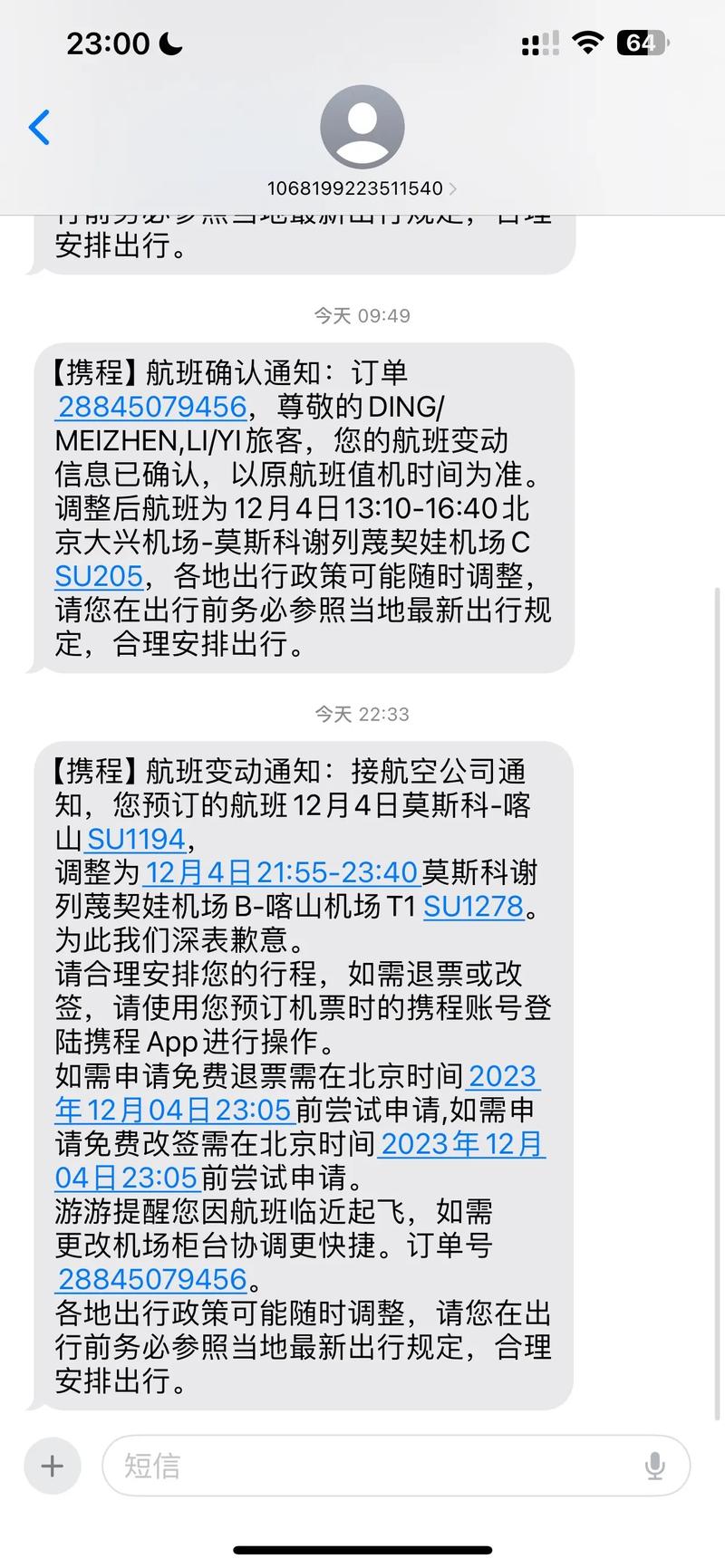Open the plus attachments menu
This screenshot has height=1568, width=725.
(x=53, y=1466)
